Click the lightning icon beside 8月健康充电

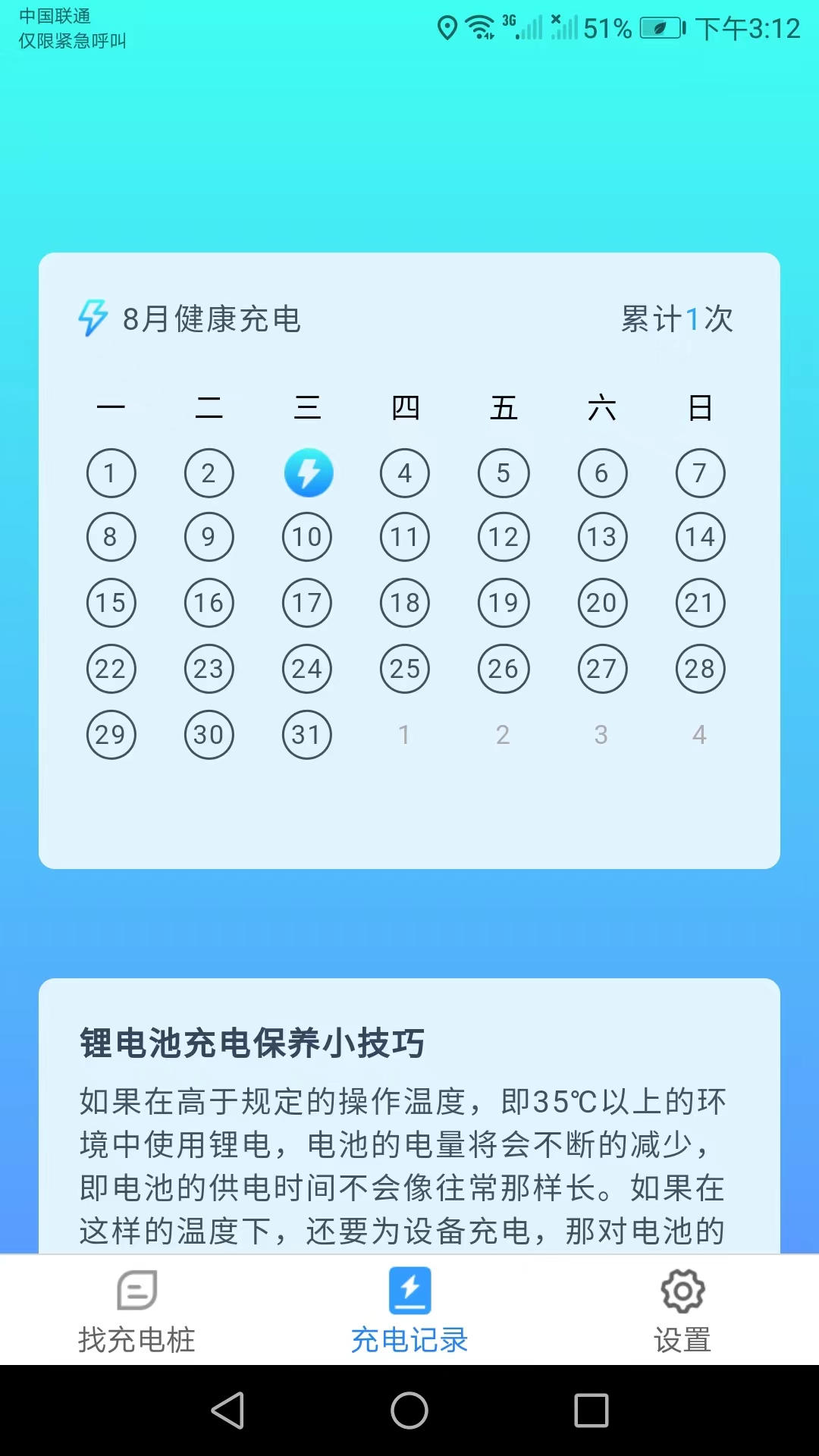pos(93,319)
